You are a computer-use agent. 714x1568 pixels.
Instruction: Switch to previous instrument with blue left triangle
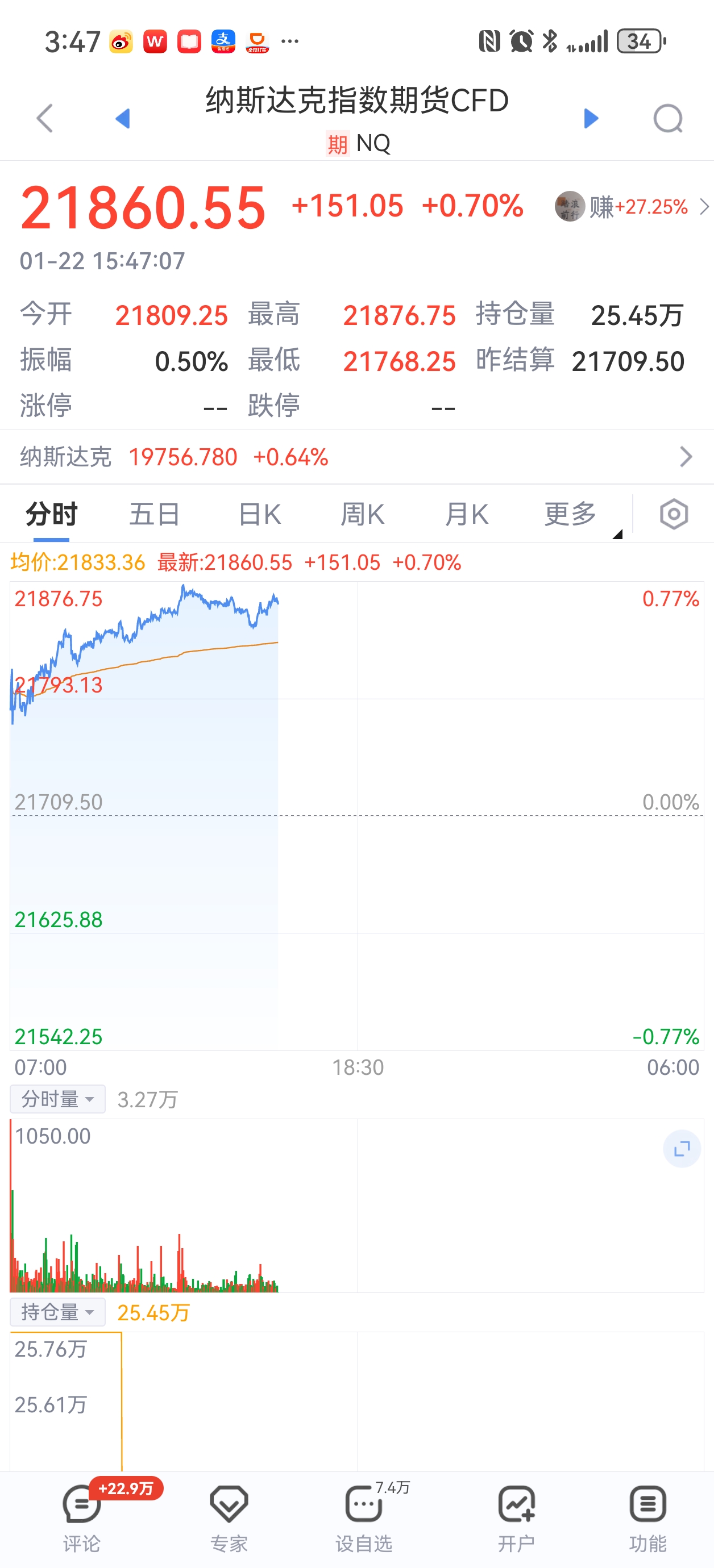coord(122,118)
